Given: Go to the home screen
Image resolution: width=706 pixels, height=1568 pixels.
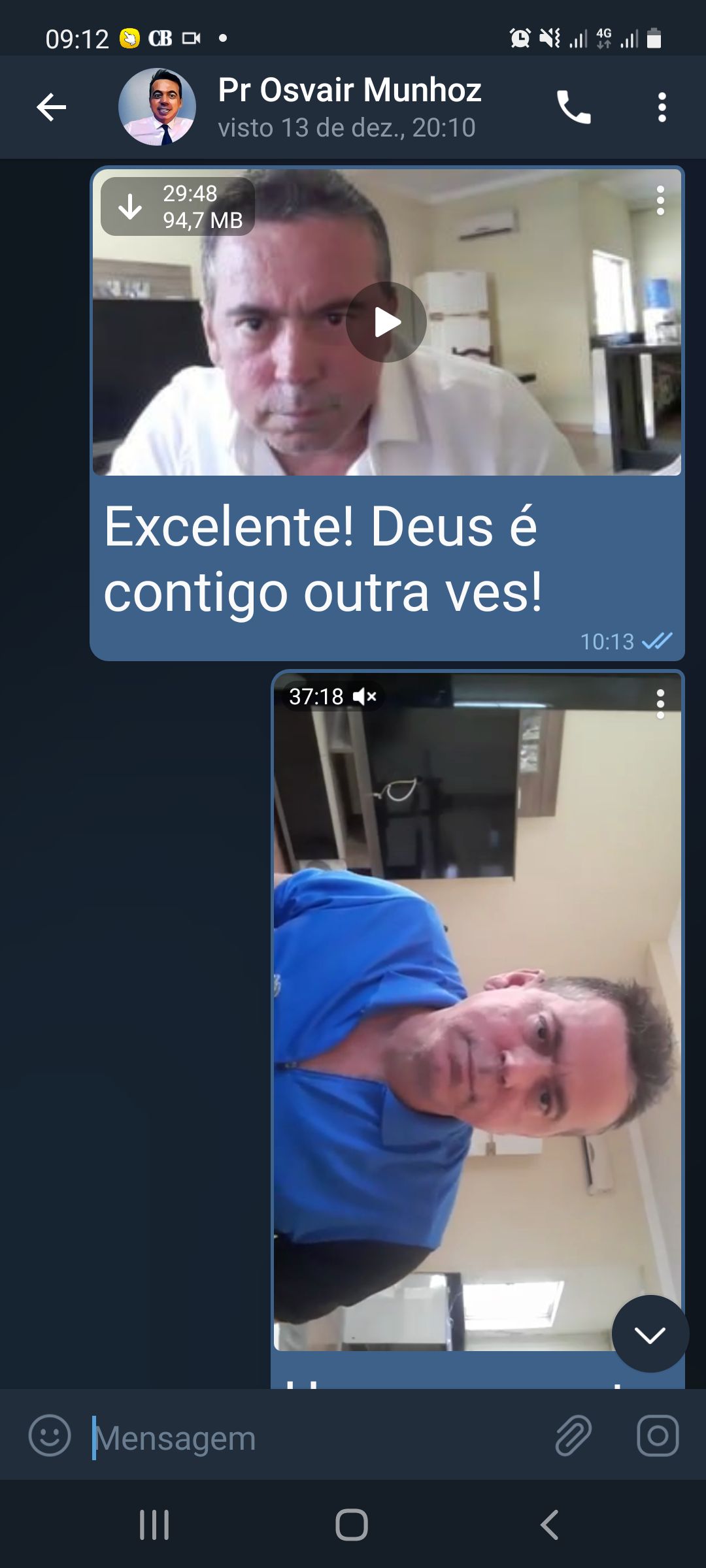Looking at the screenshot, I should point(352,1525).
